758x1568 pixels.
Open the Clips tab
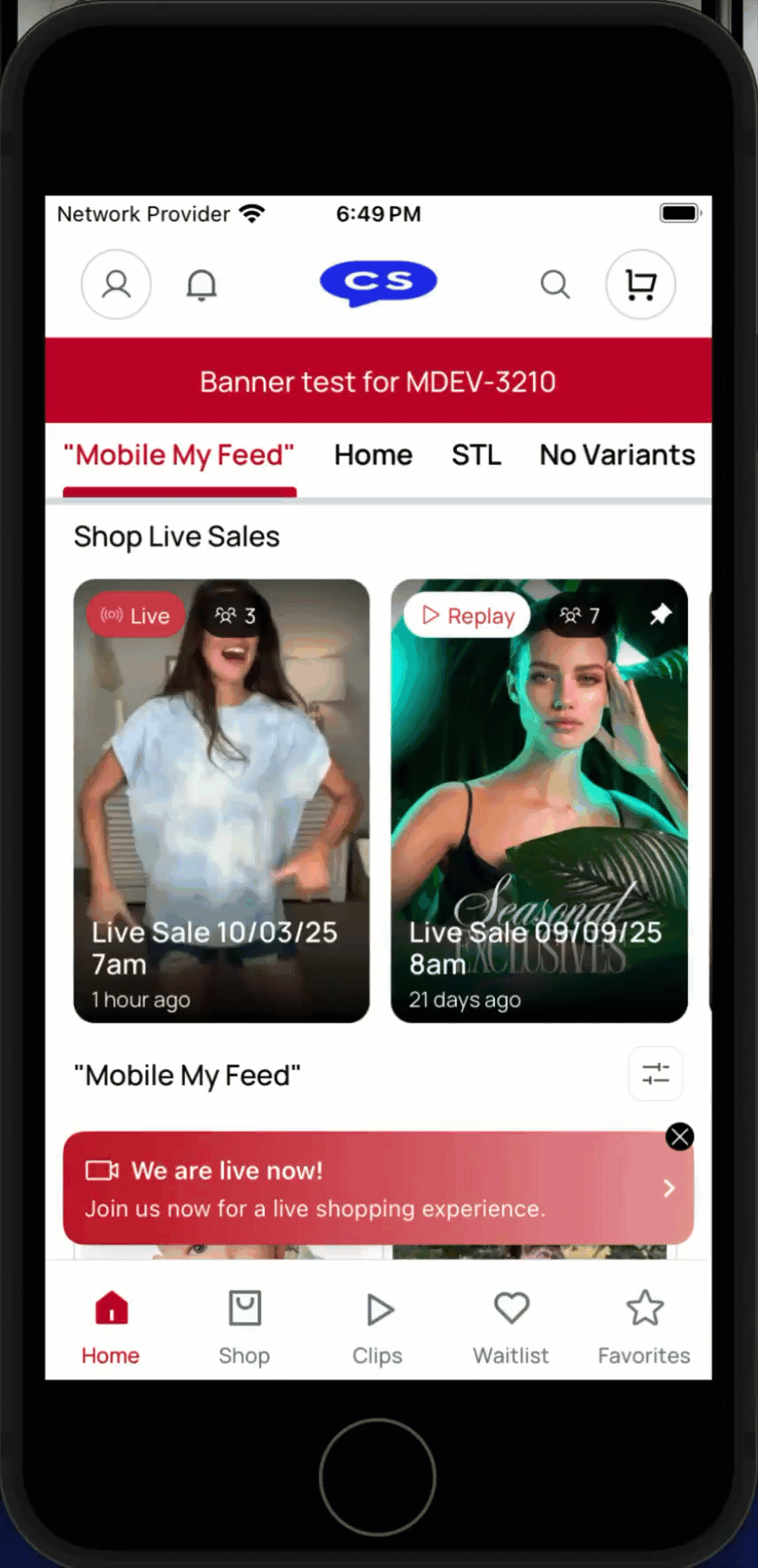[378, 1327]
